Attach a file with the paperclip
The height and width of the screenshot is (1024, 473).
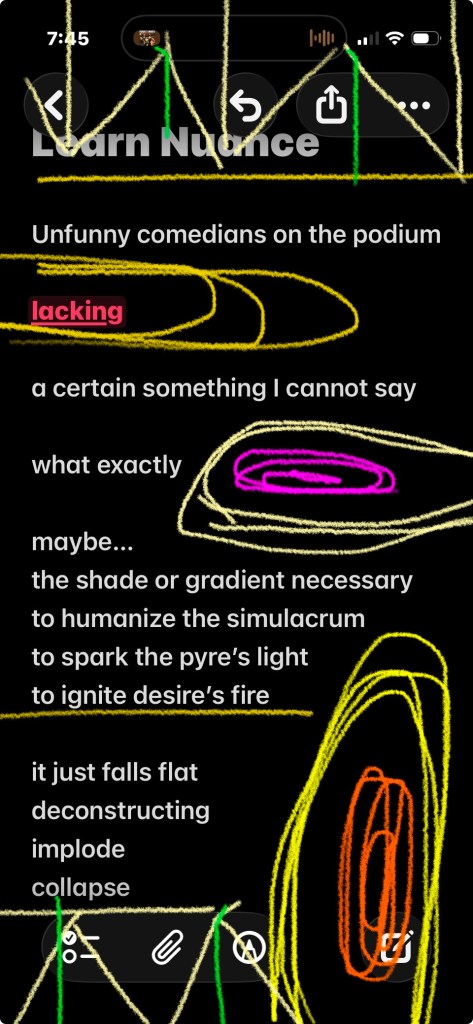click(167, 947)
